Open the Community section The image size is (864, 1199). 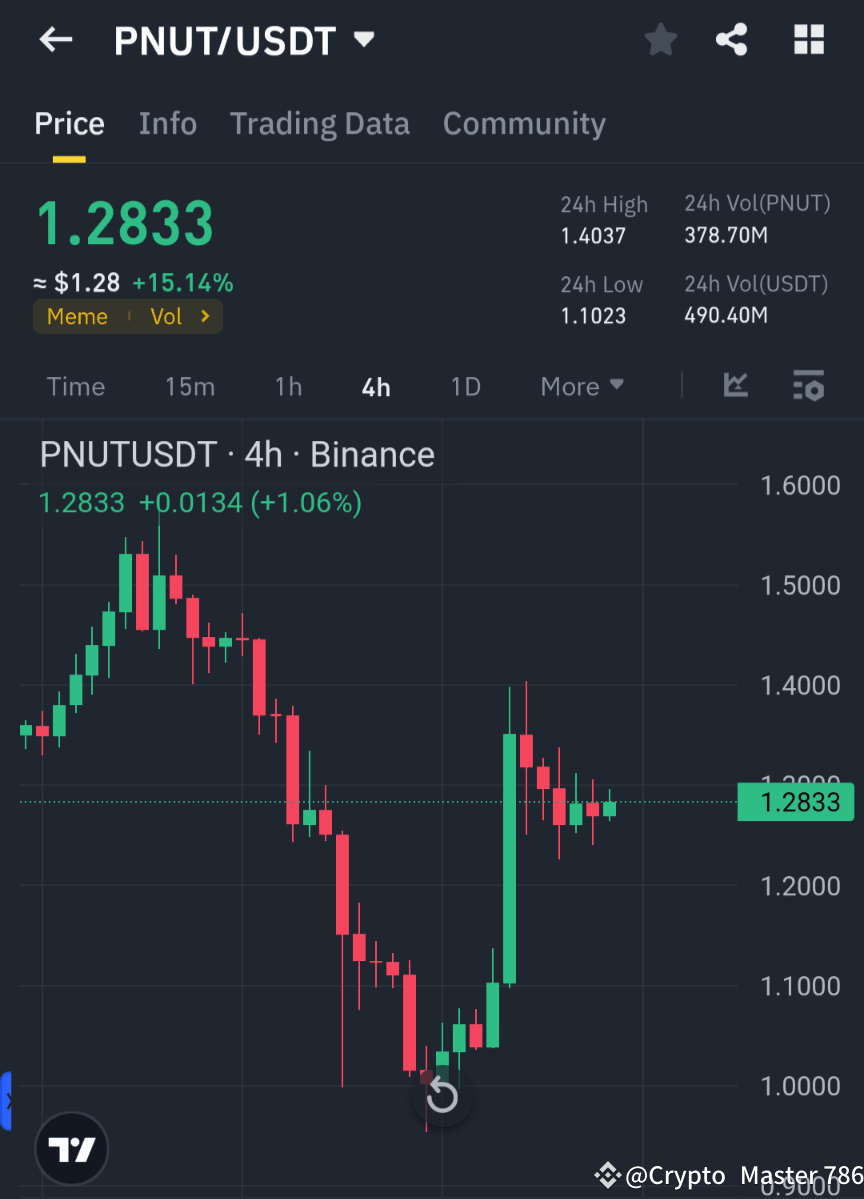[x=524, y=123]
